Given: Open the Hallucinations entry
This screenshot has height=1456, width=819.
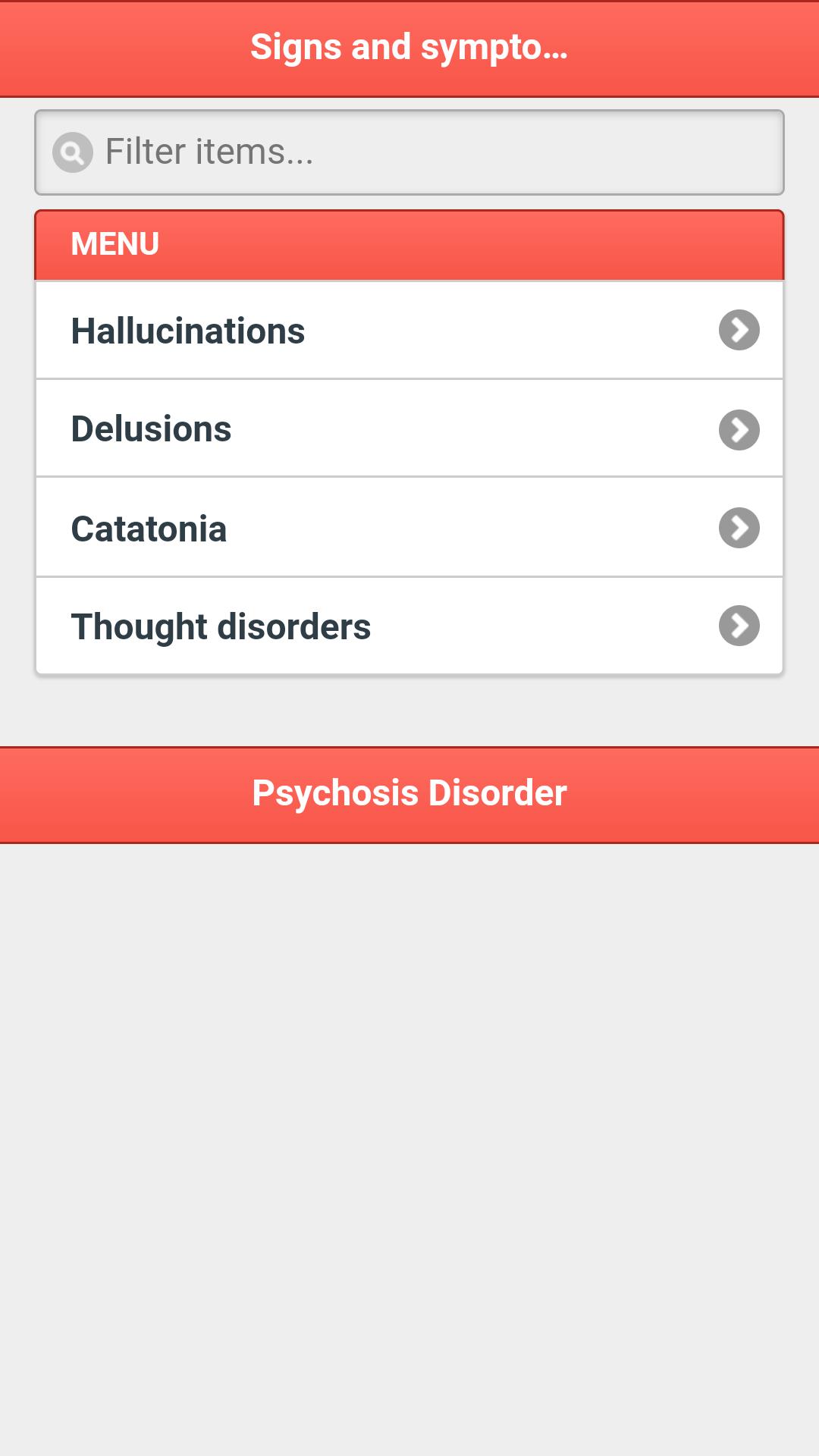Looking at the screenshot, I should pos(409,331).
